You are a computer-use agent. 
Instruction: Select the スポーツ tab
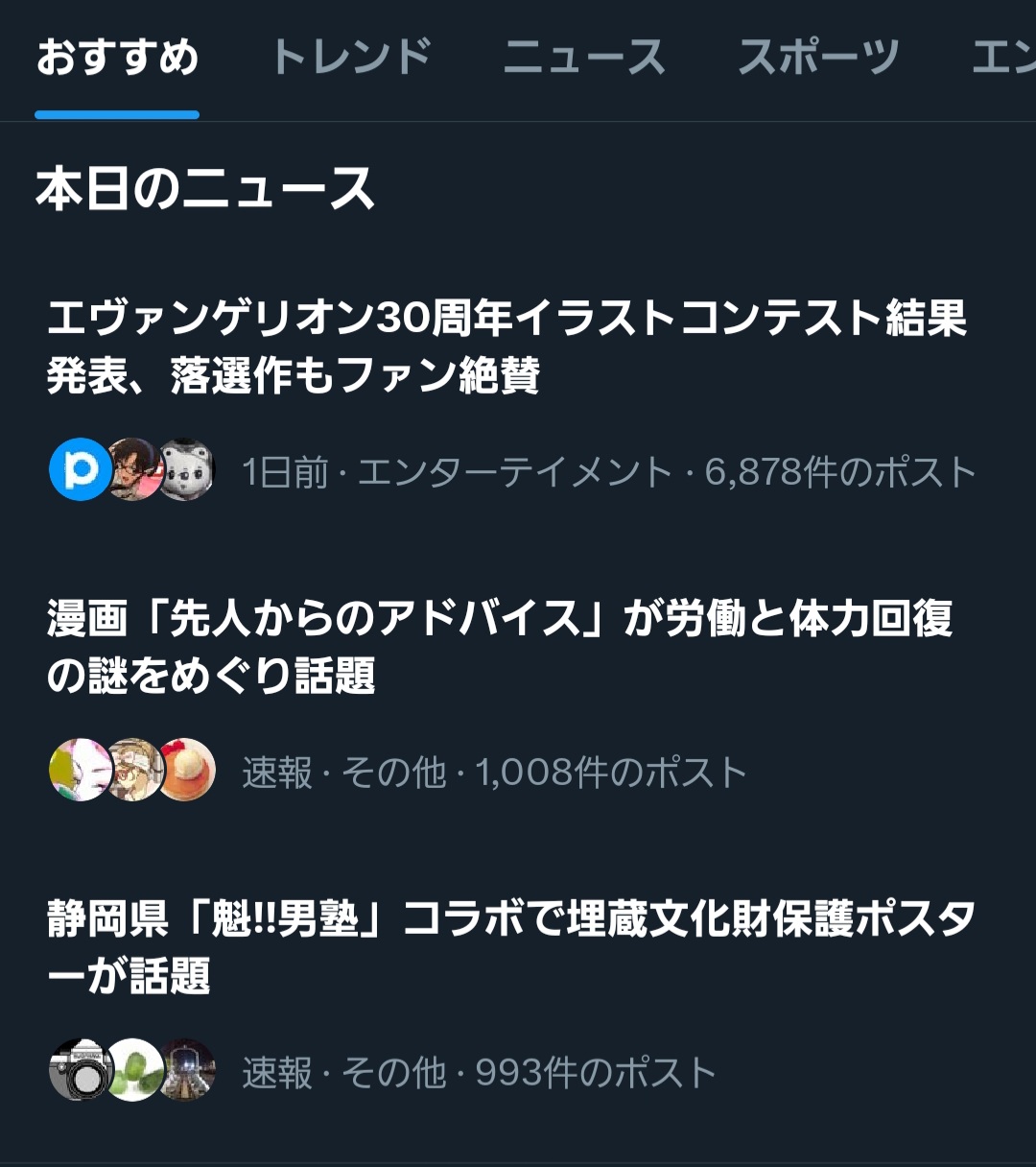point(818,58)
